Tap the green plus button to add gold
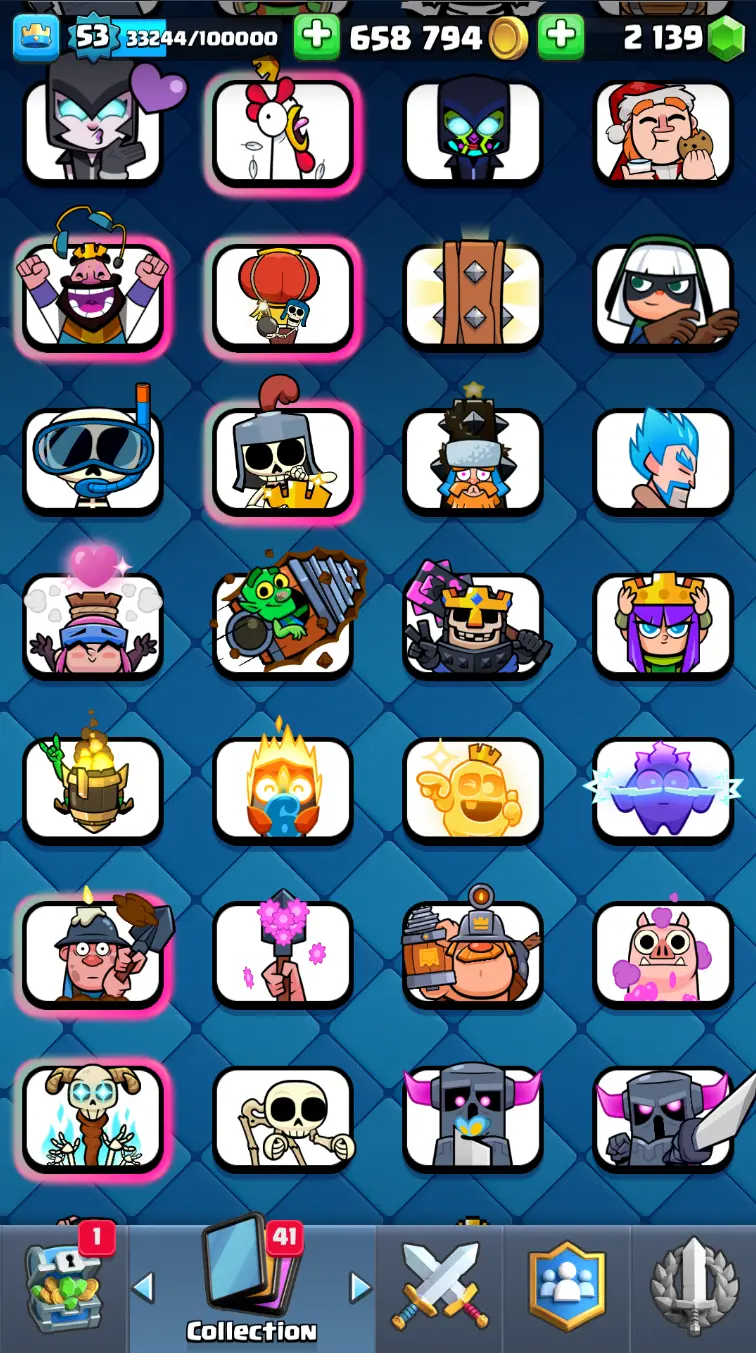Image resolution: width=756 pixels, height=1353 pixels. [316, 37]
